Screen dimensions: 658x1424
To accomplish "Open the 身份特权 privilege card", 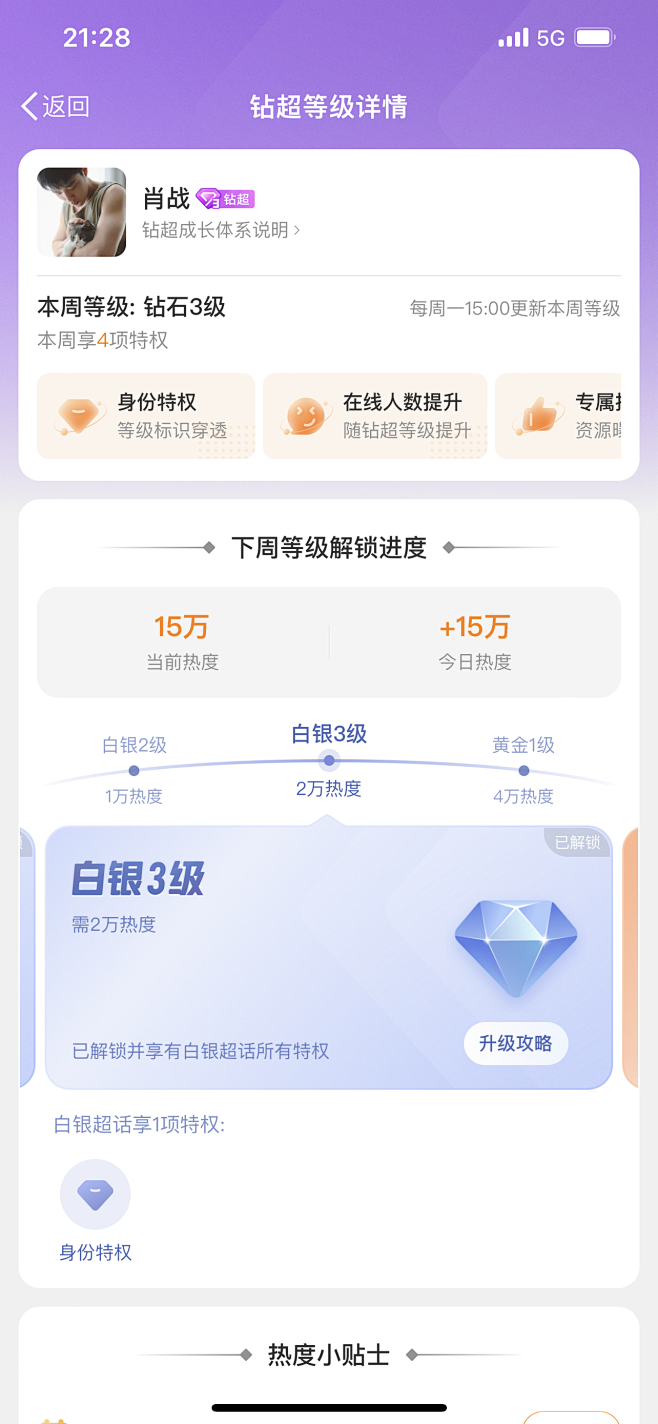I will click(x=146, y=416).
